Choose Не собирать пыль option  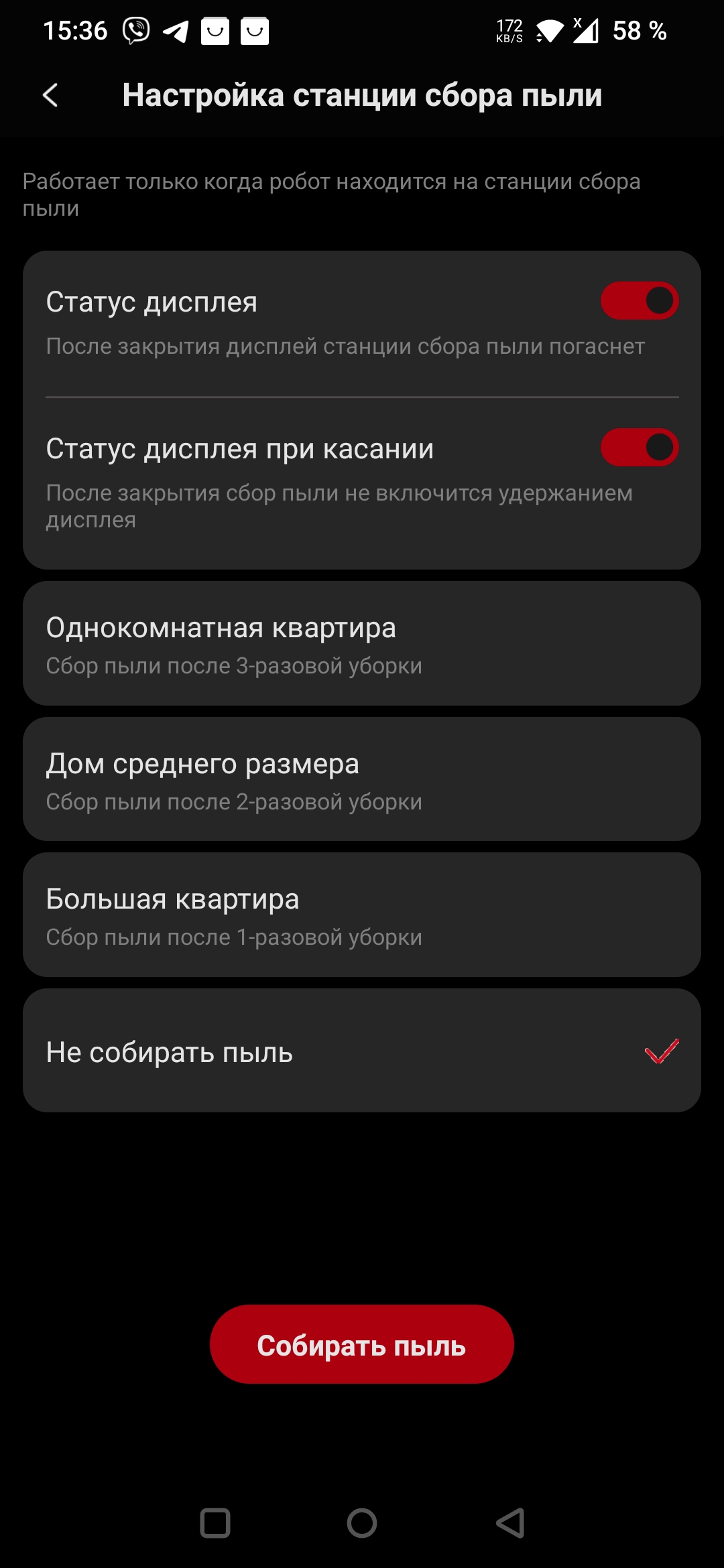(x=362, y=1051)
